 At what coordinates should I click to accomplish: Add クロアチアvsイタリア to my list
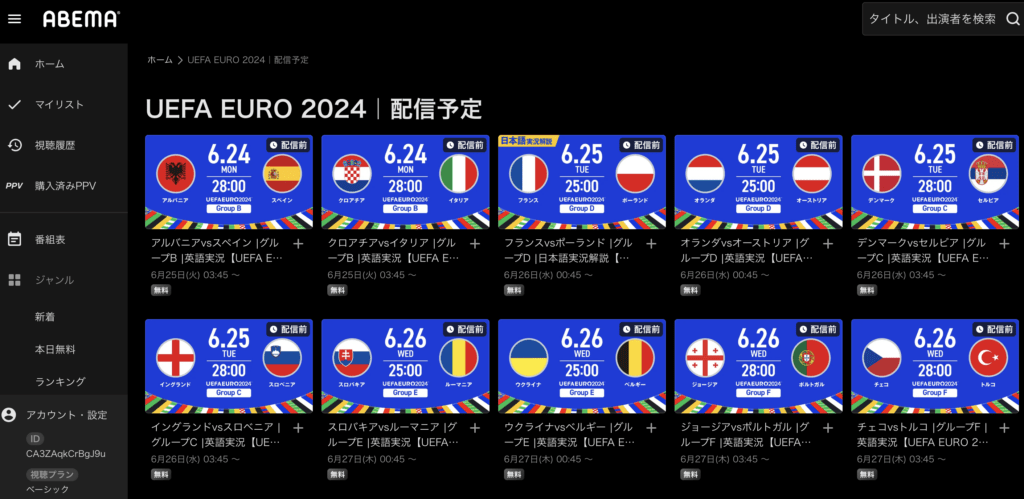click(475, 243)
